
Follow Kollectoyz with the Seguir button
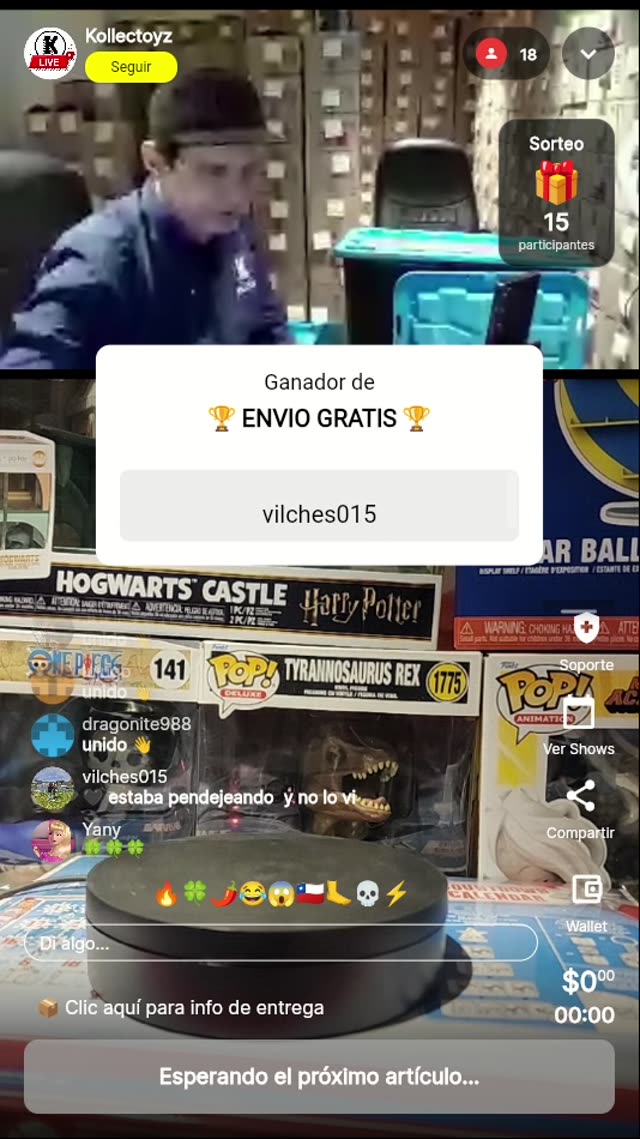[131, 67]
